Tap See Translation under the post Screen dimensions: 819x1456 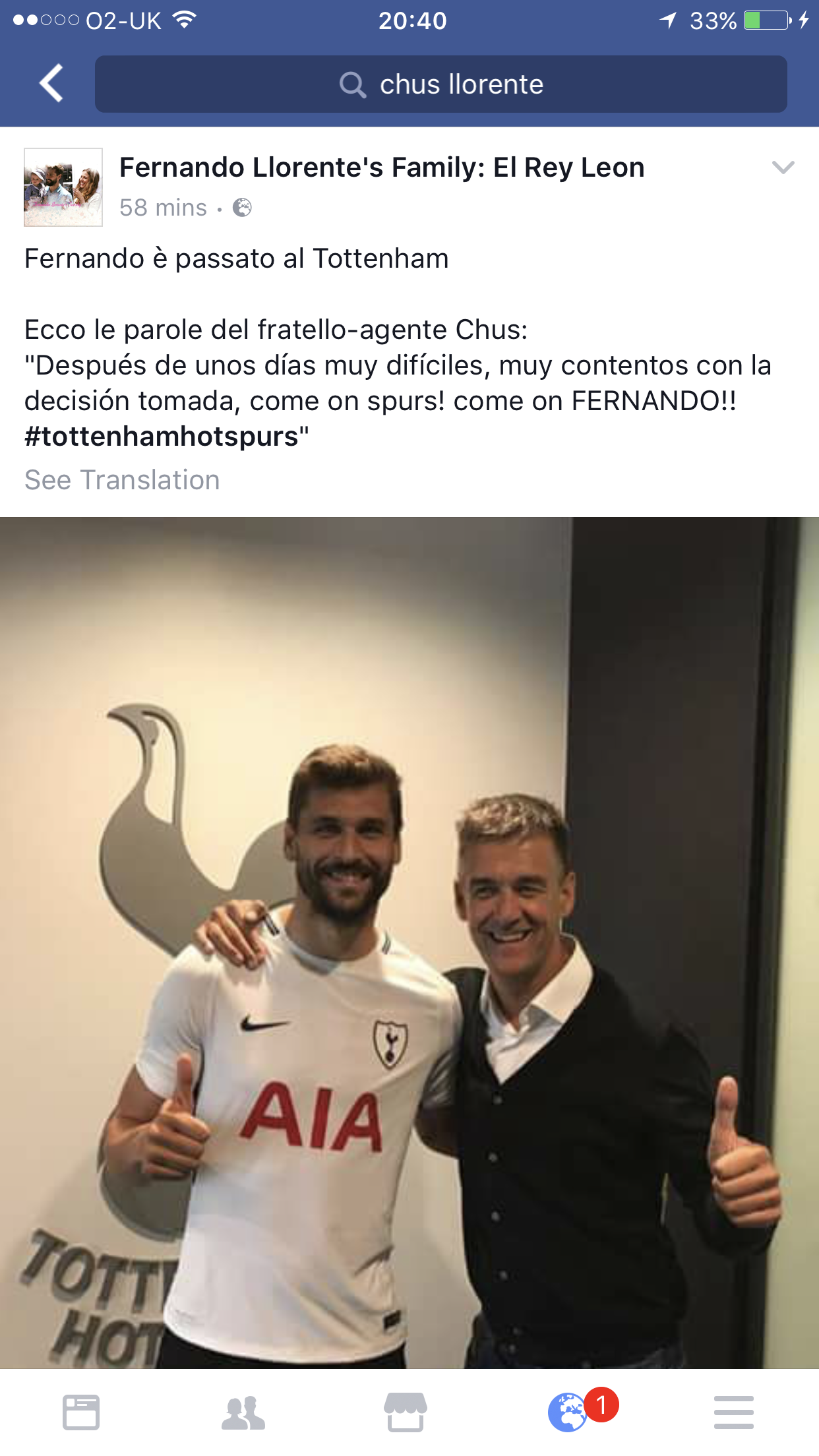[x=122, y=480]
